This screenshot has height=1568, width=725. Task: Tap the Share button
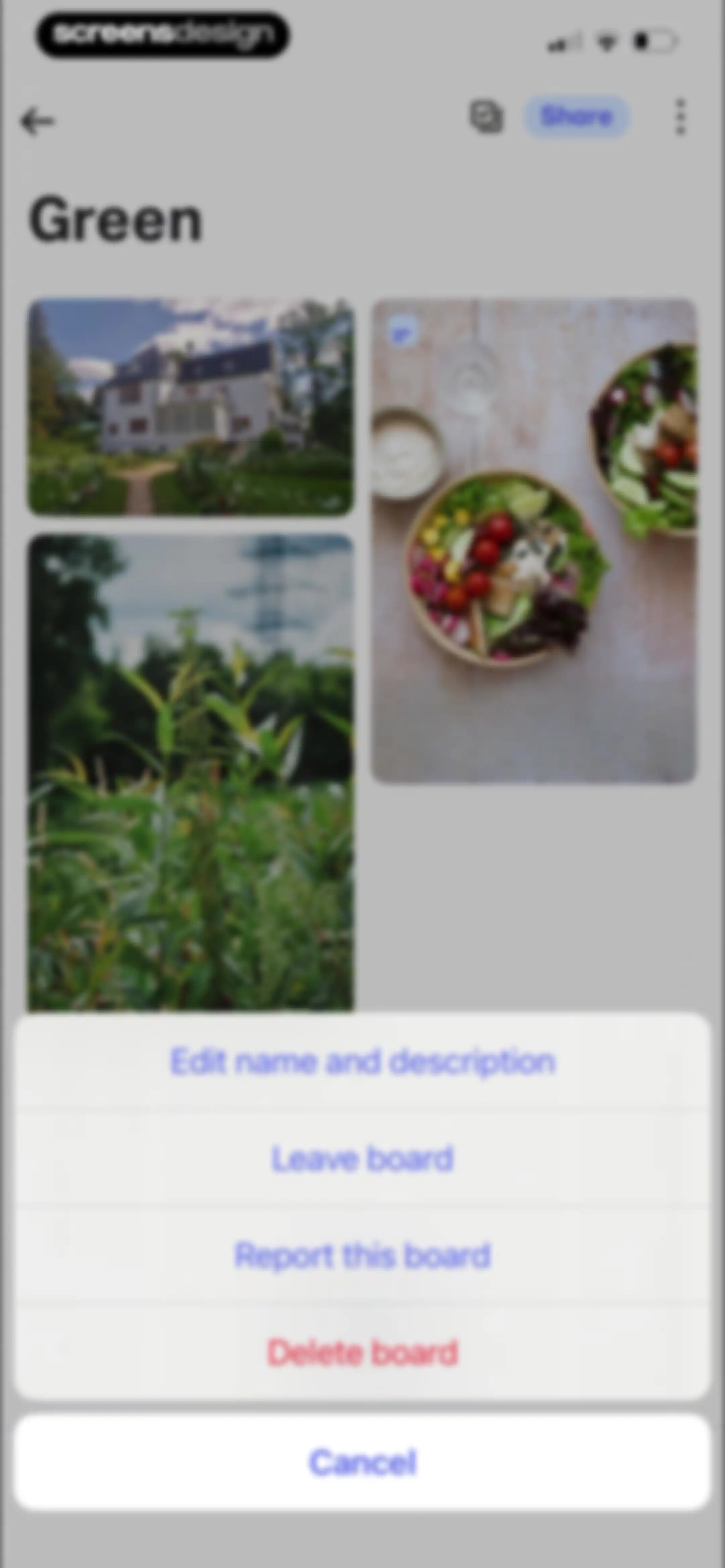pyautogui.click(x=576, y=116)
